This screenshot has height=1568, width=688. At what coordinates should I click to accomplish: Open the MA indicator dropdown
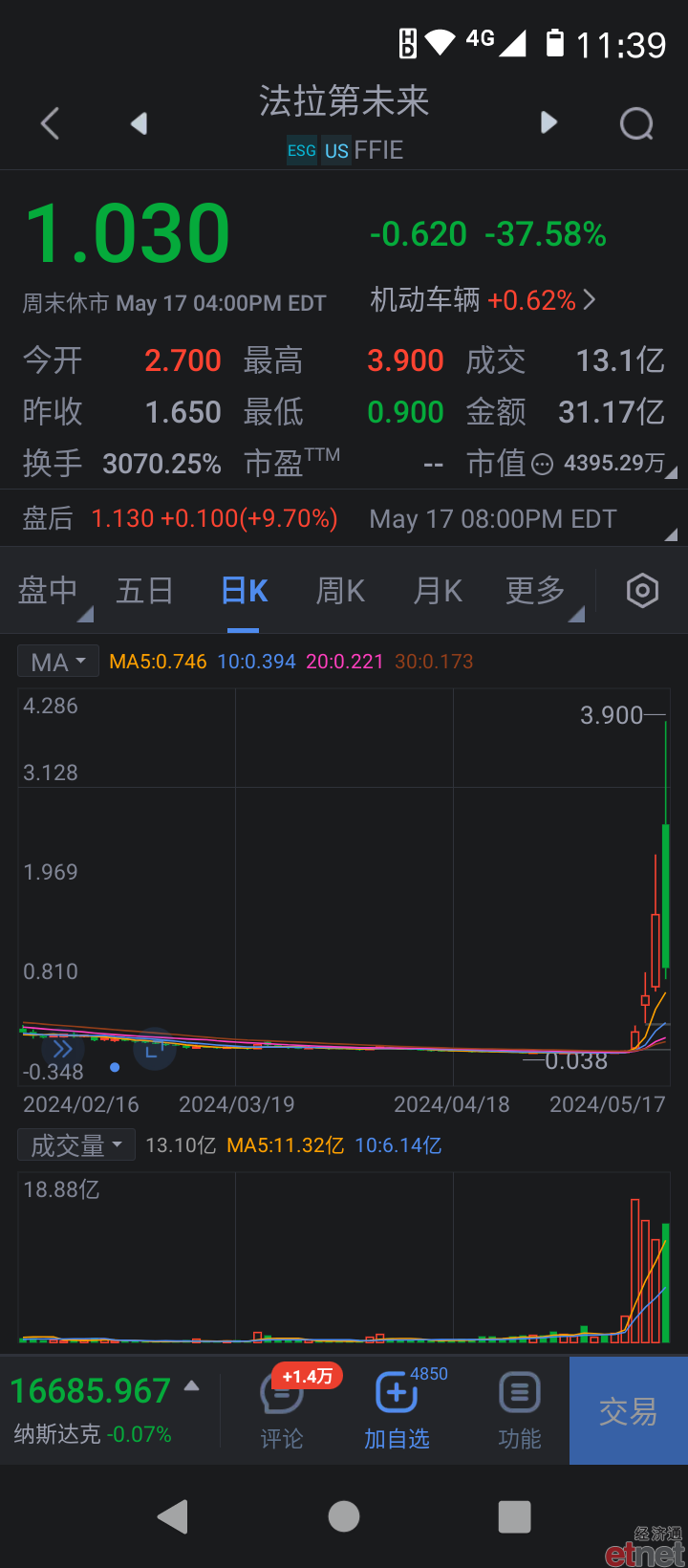click(58, 662)
